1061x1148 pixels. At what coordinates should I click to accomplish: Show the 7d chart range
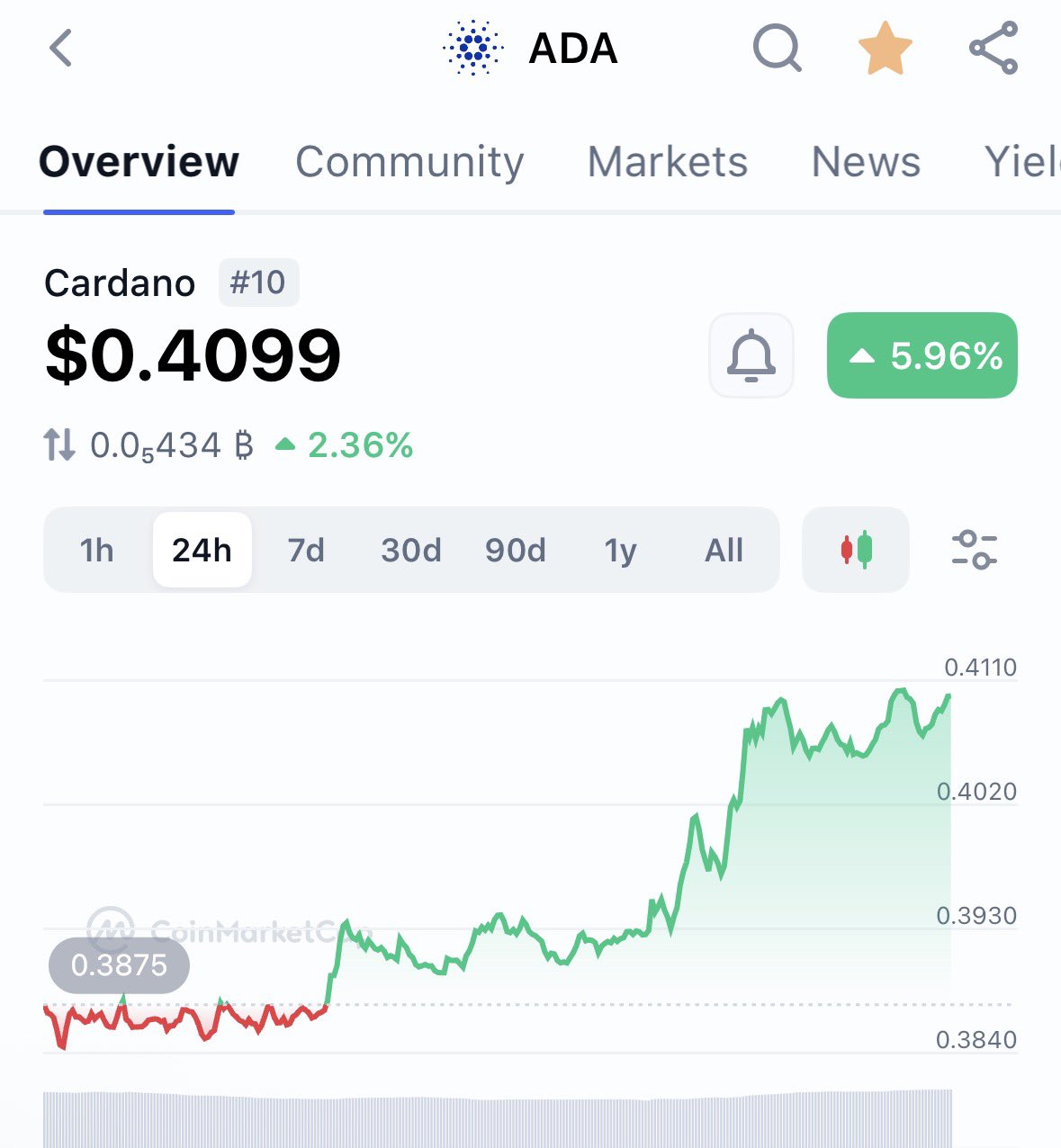[x=306, y=550]
